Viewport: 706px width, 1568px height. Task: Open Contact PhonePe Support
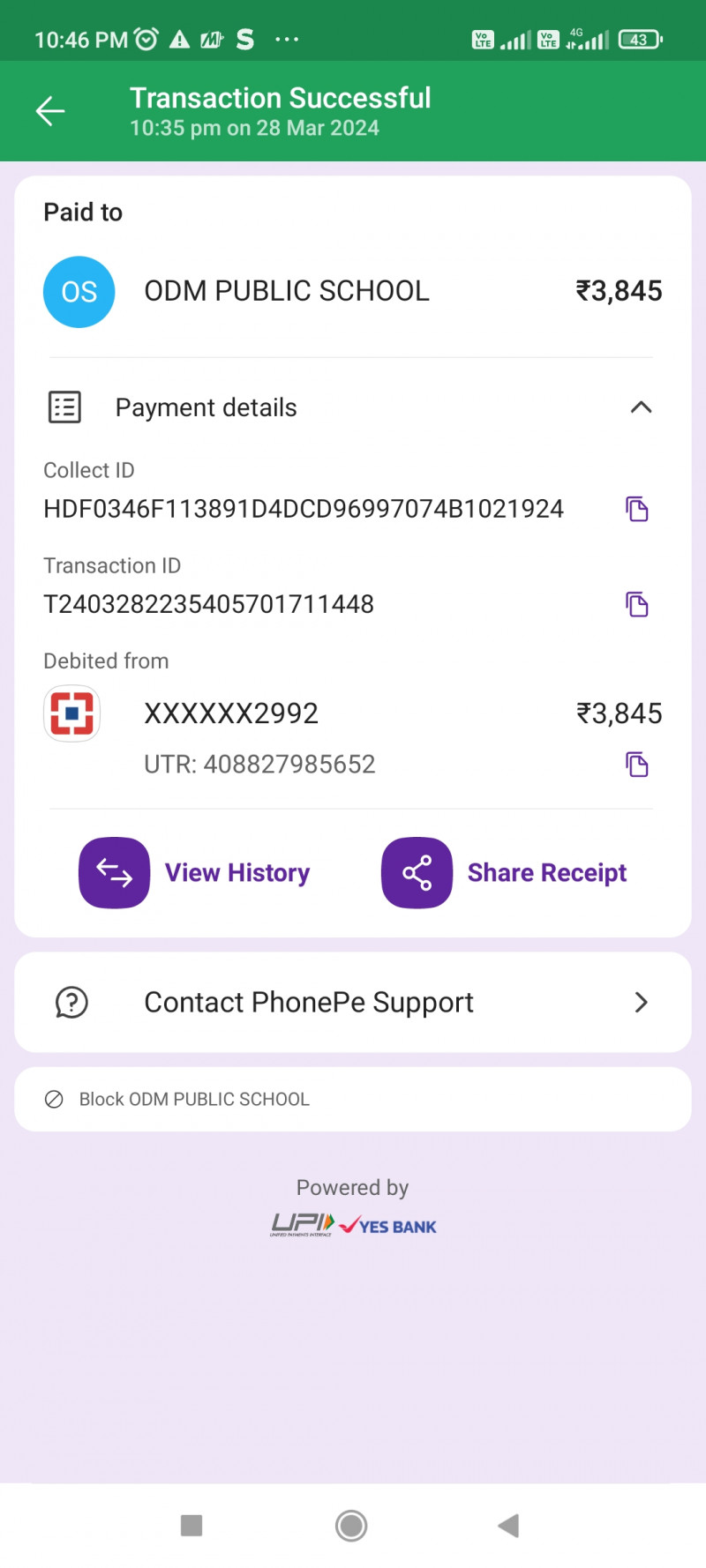[x=353, y=1003]
